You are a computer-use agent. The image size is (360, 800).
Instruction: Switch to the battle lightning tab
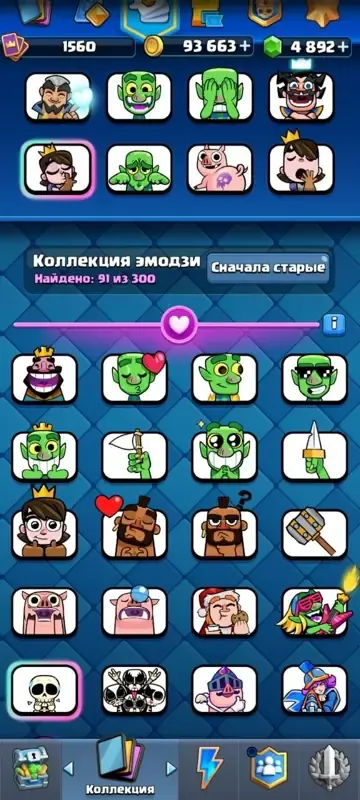[x=210, y=768]
